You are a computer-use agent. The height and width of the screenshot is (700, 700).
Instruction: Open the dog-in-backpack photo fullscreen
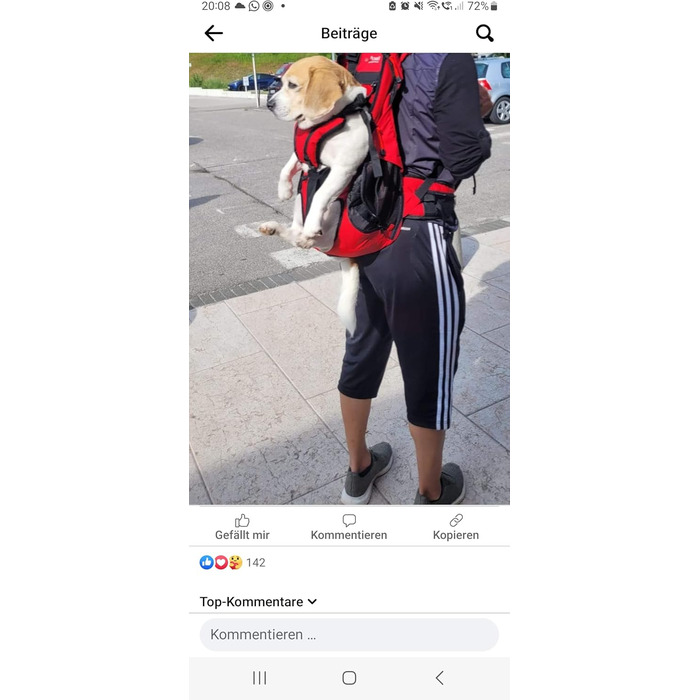click(349, 280)
